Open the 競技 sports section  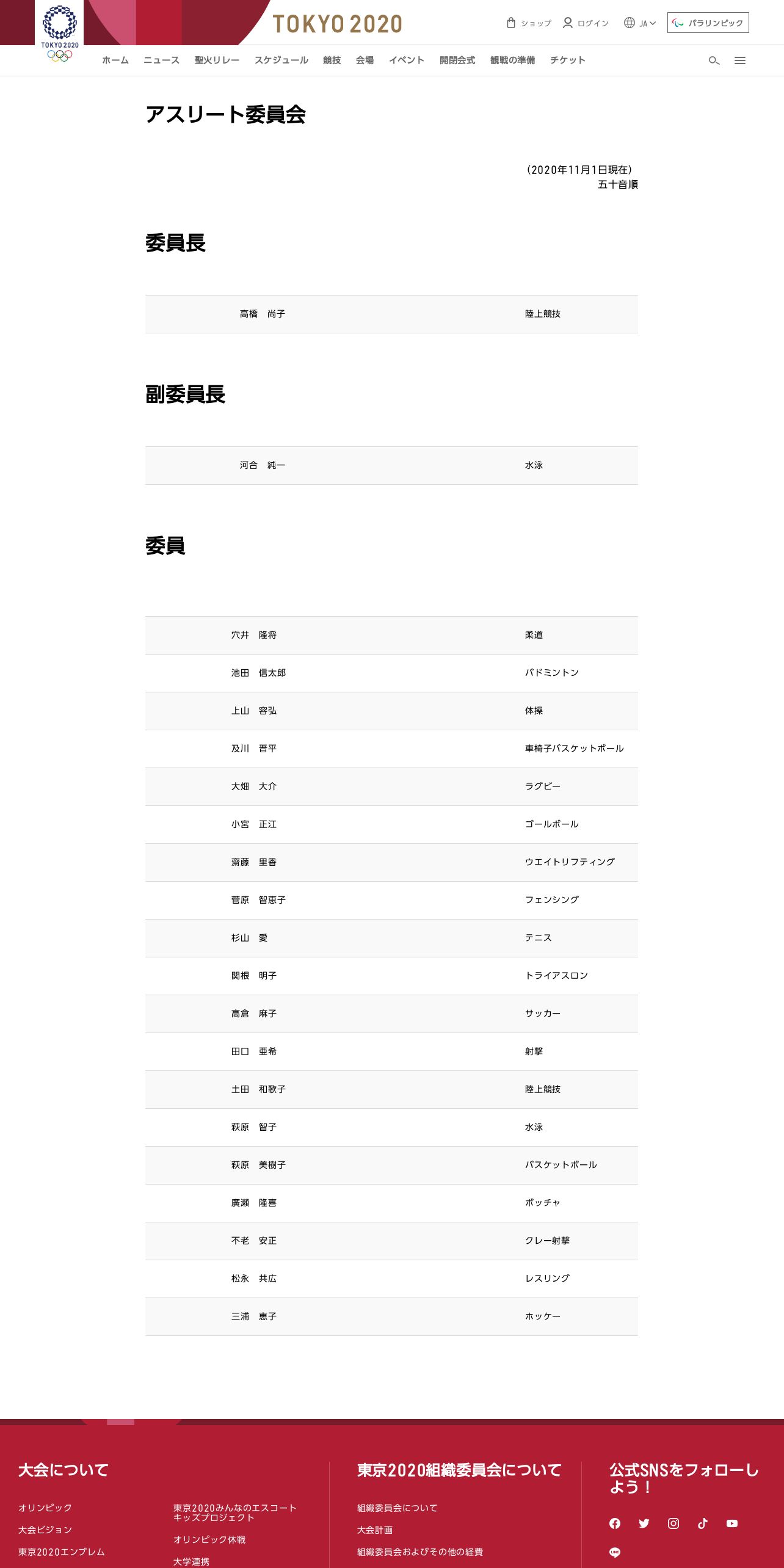[332, 60]
